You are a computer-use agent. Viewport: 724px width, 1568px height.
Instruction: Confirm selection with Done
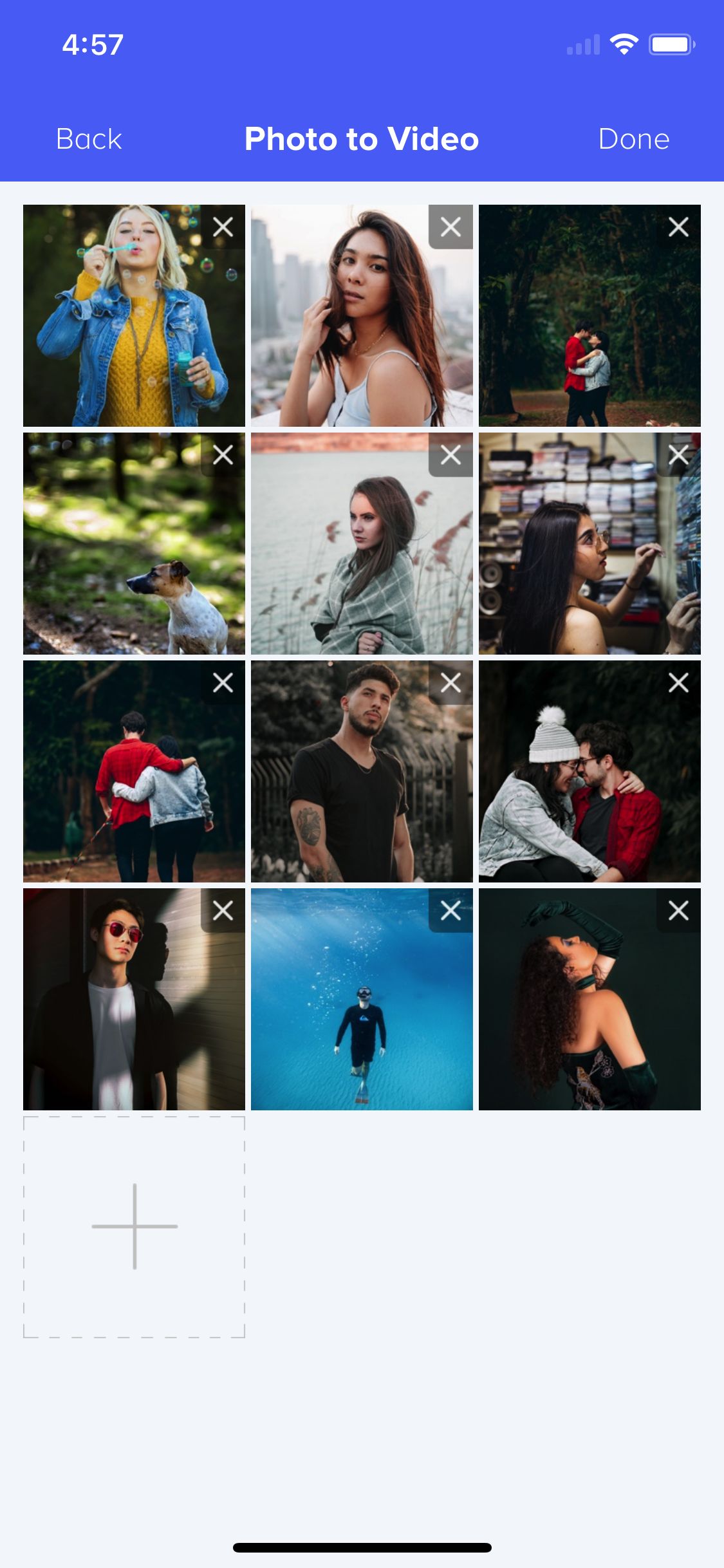click(633, 139)
